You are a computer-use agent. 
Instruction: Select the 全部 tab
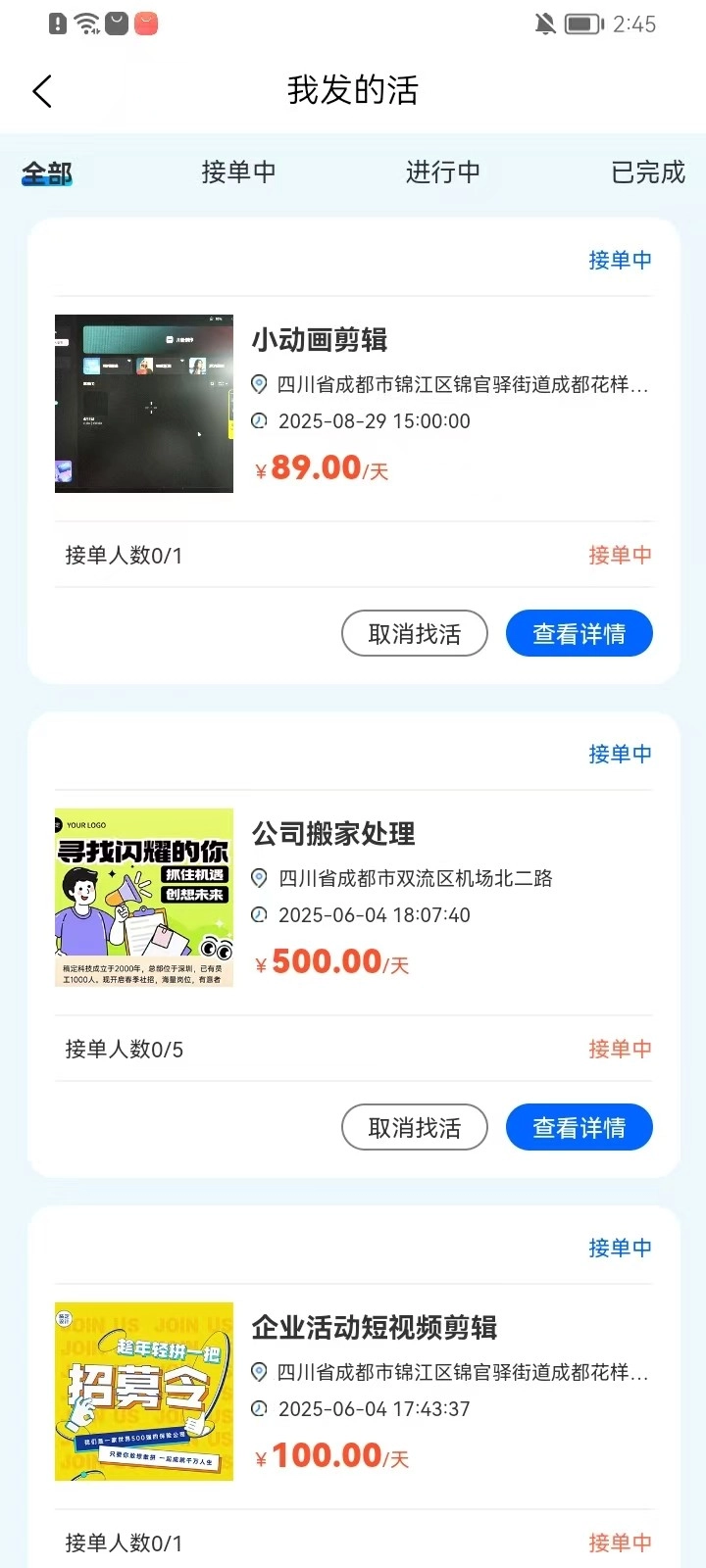(x=46, y=172)
